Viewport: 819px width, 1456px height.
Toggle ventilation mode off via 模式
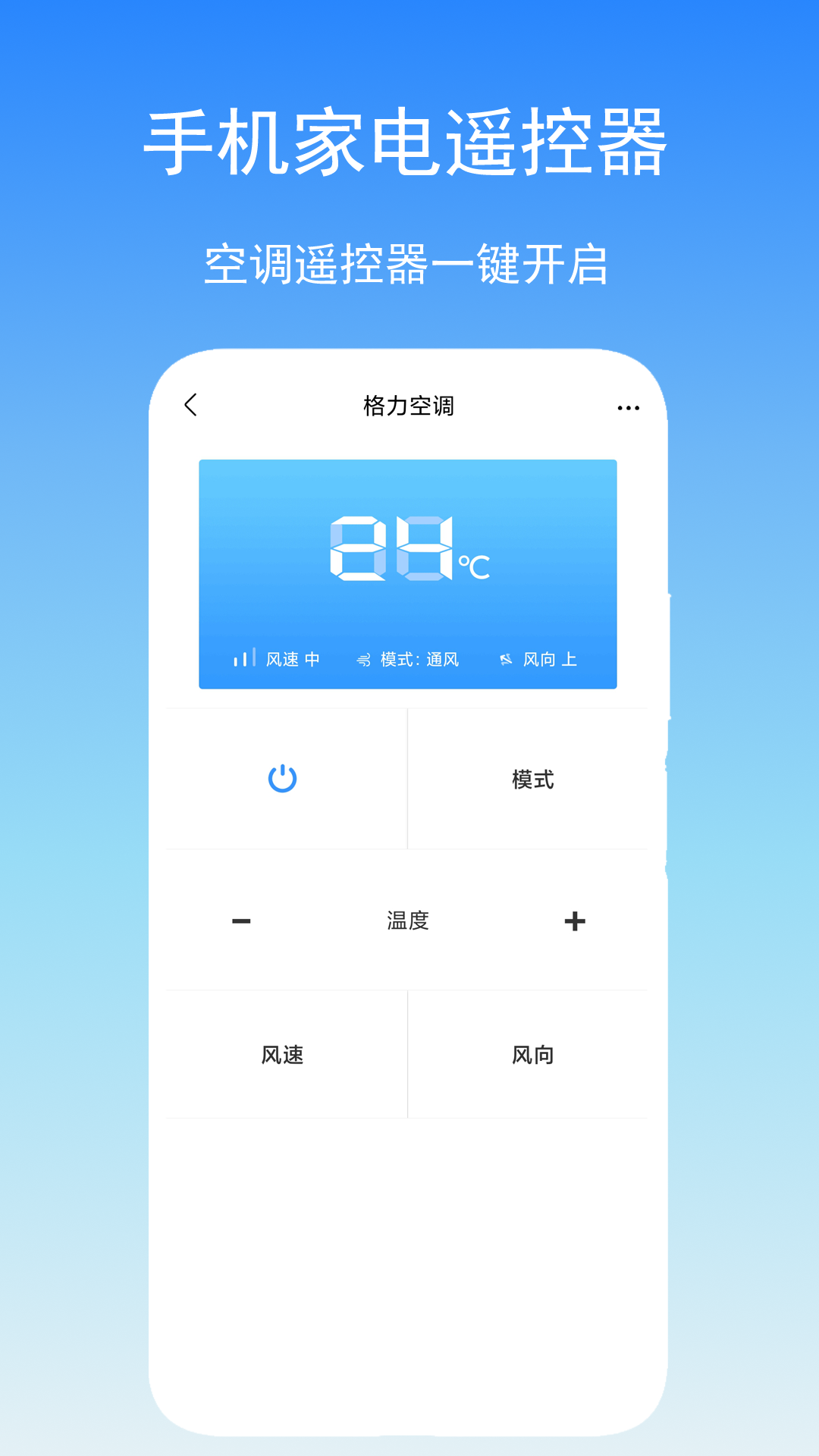pos(532,778)
